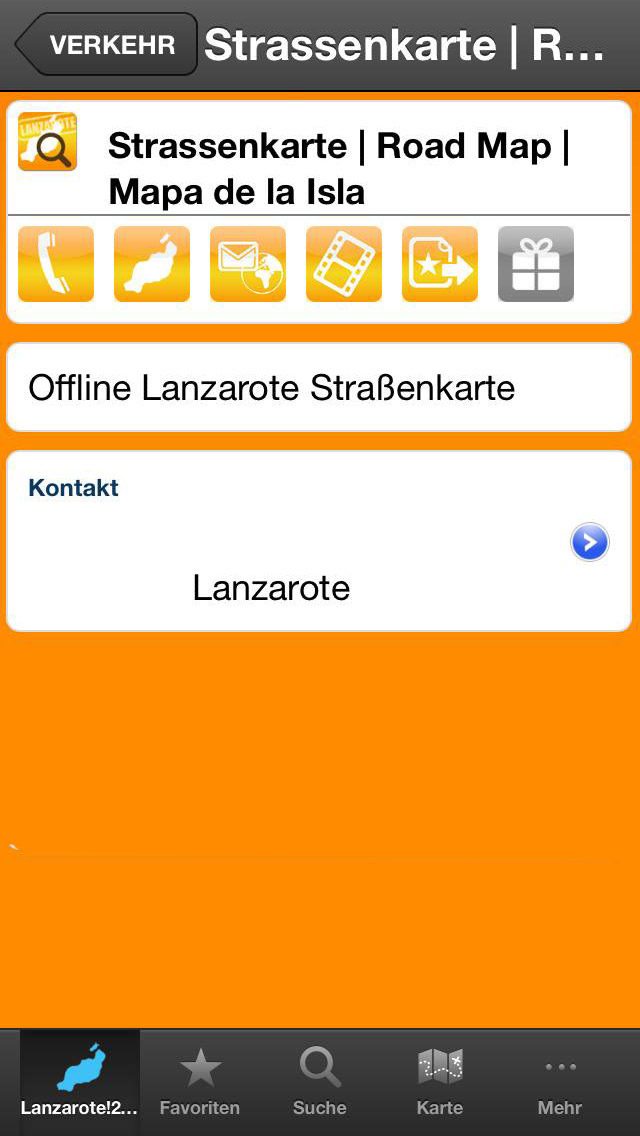Open the Karte tab
Screen dimensions: 640x1136
[x=440, y=1082]
